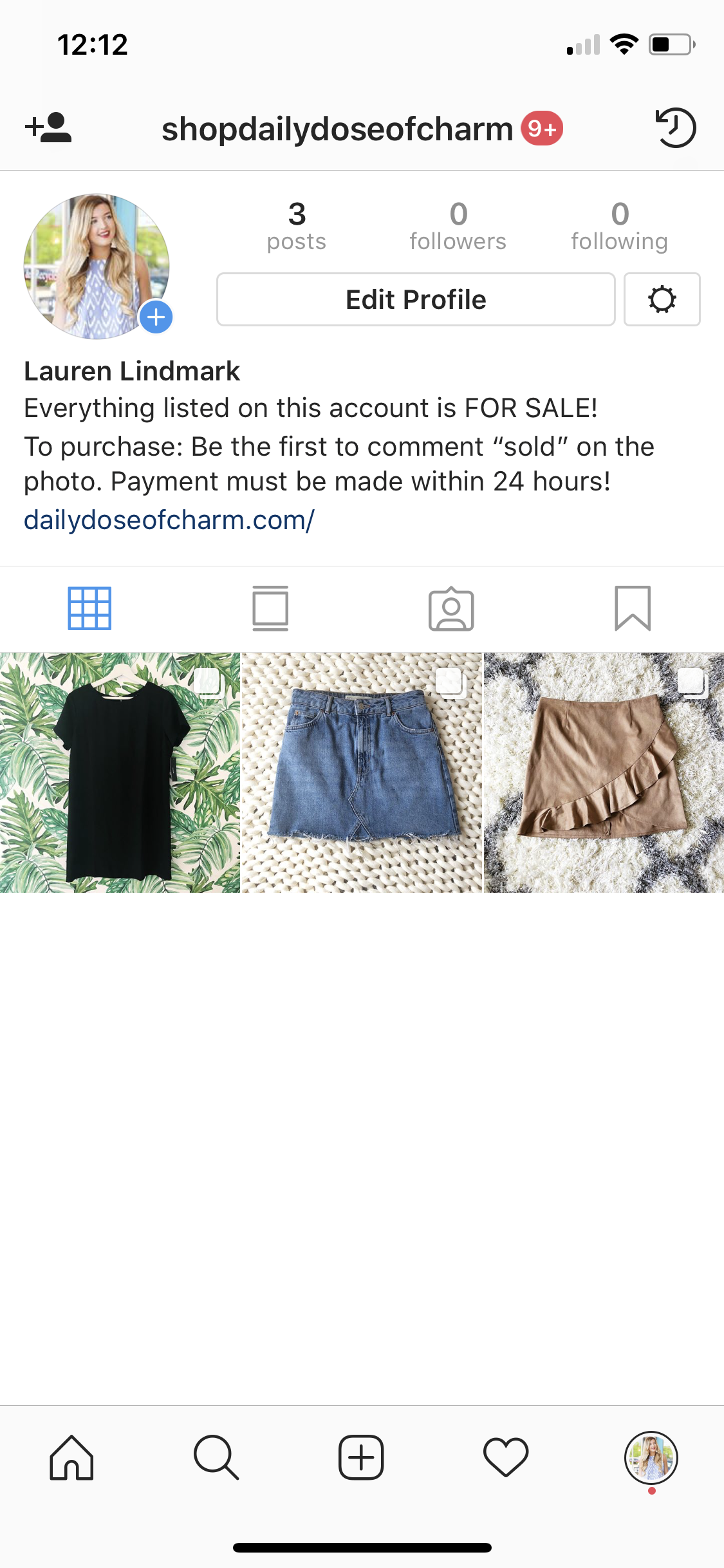Create a new post
This screenshot has height=1568, width=724.
[362, 1457]
